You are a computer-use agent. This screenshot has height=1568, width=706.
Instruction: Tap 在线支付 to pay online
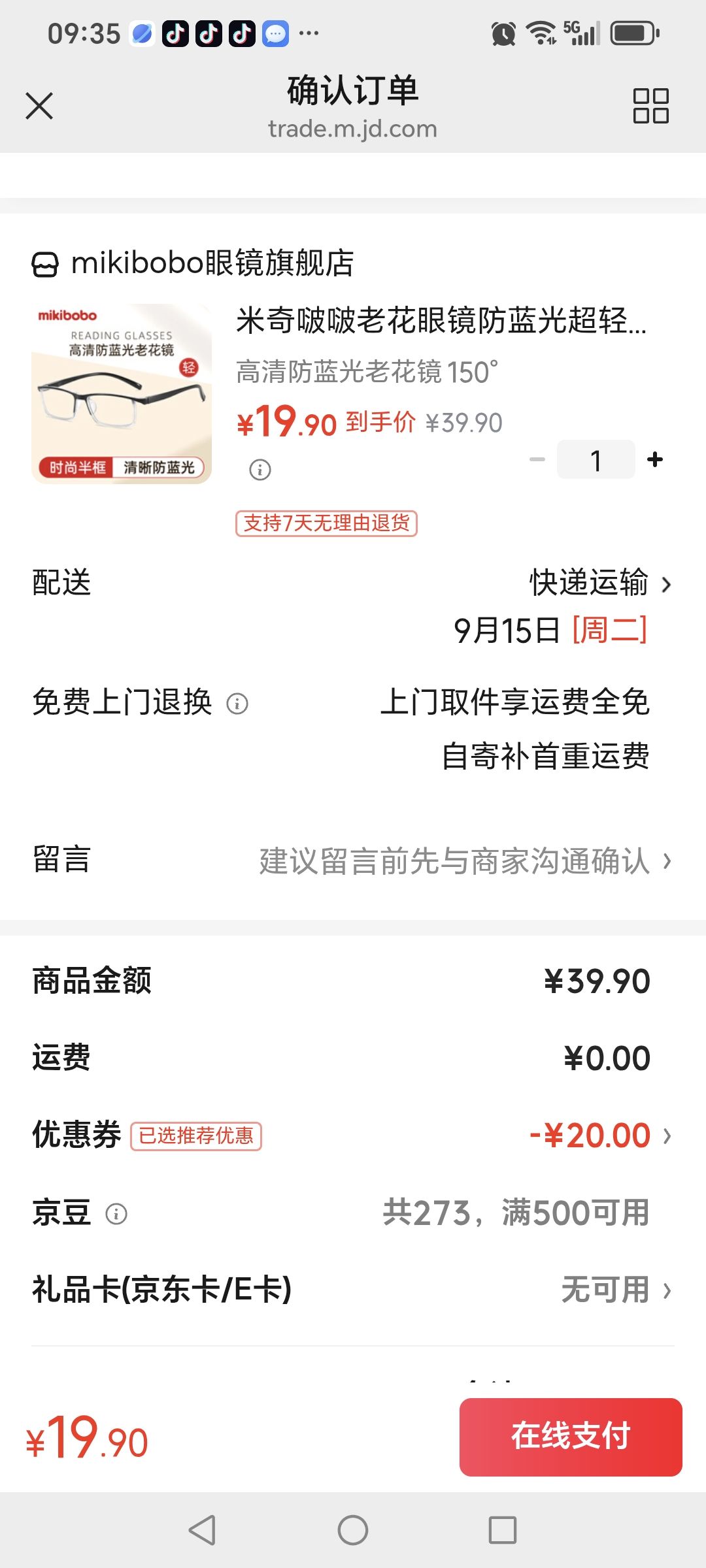click(571, 1437)
